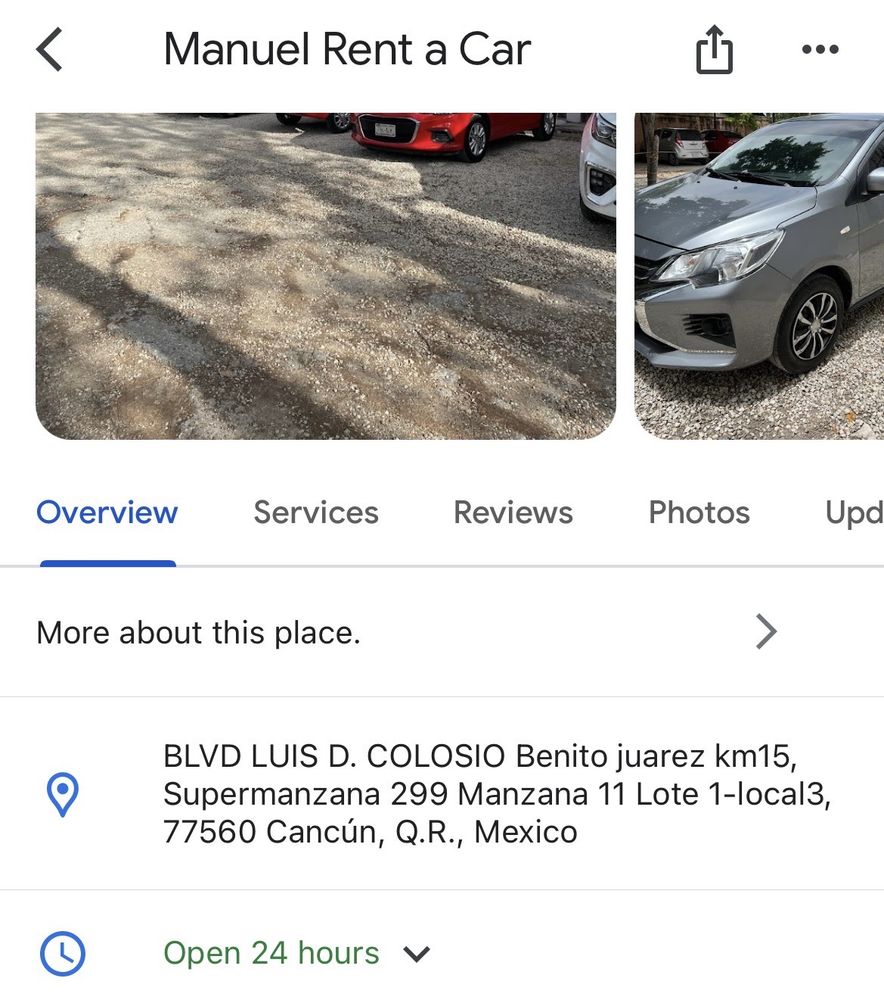Tap the Open 24 hours green text
Image resolution: width=884 pixels, height=1000 pixels.
(271, 952)
